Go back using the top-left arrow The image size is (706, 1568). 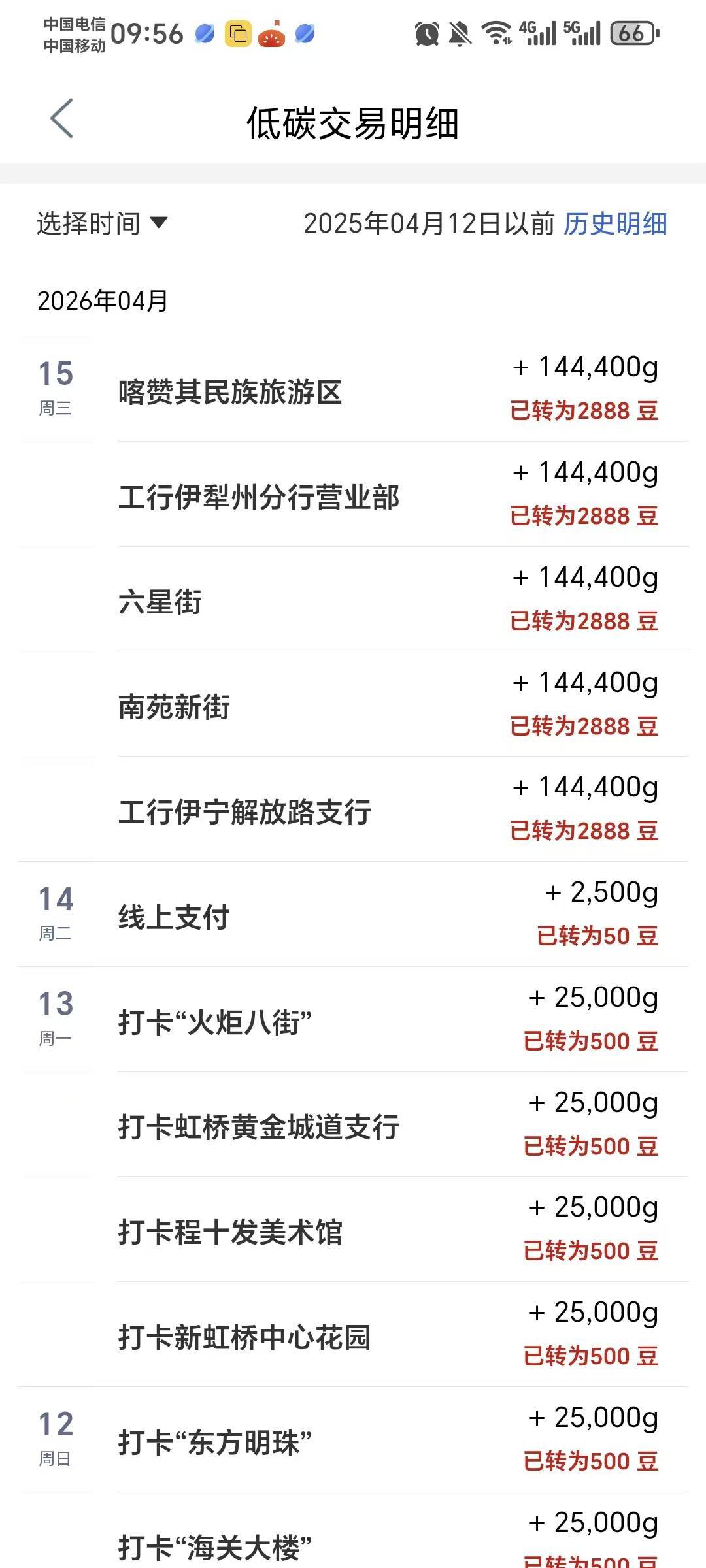pyautogui.click(x=62, y=119)
